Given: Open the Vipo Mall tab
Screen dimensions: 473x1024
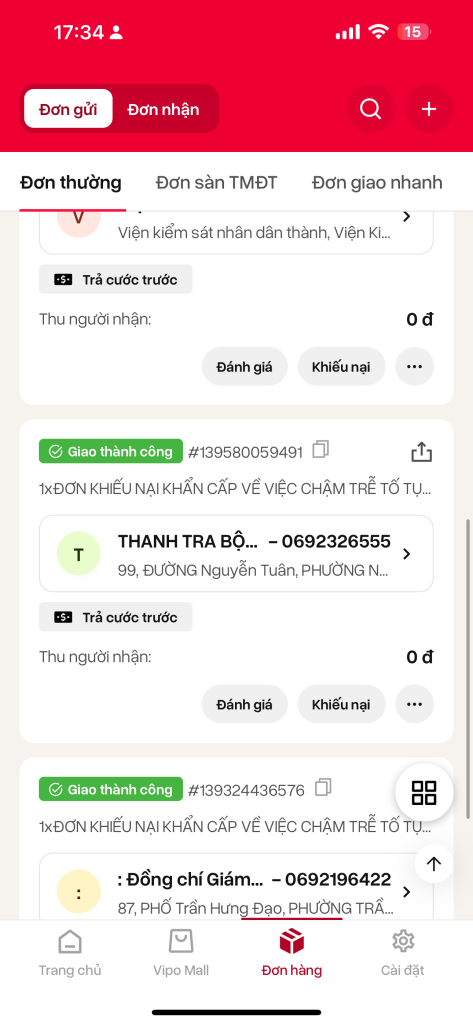Looking at the screenshot, I should click(181, 953).
